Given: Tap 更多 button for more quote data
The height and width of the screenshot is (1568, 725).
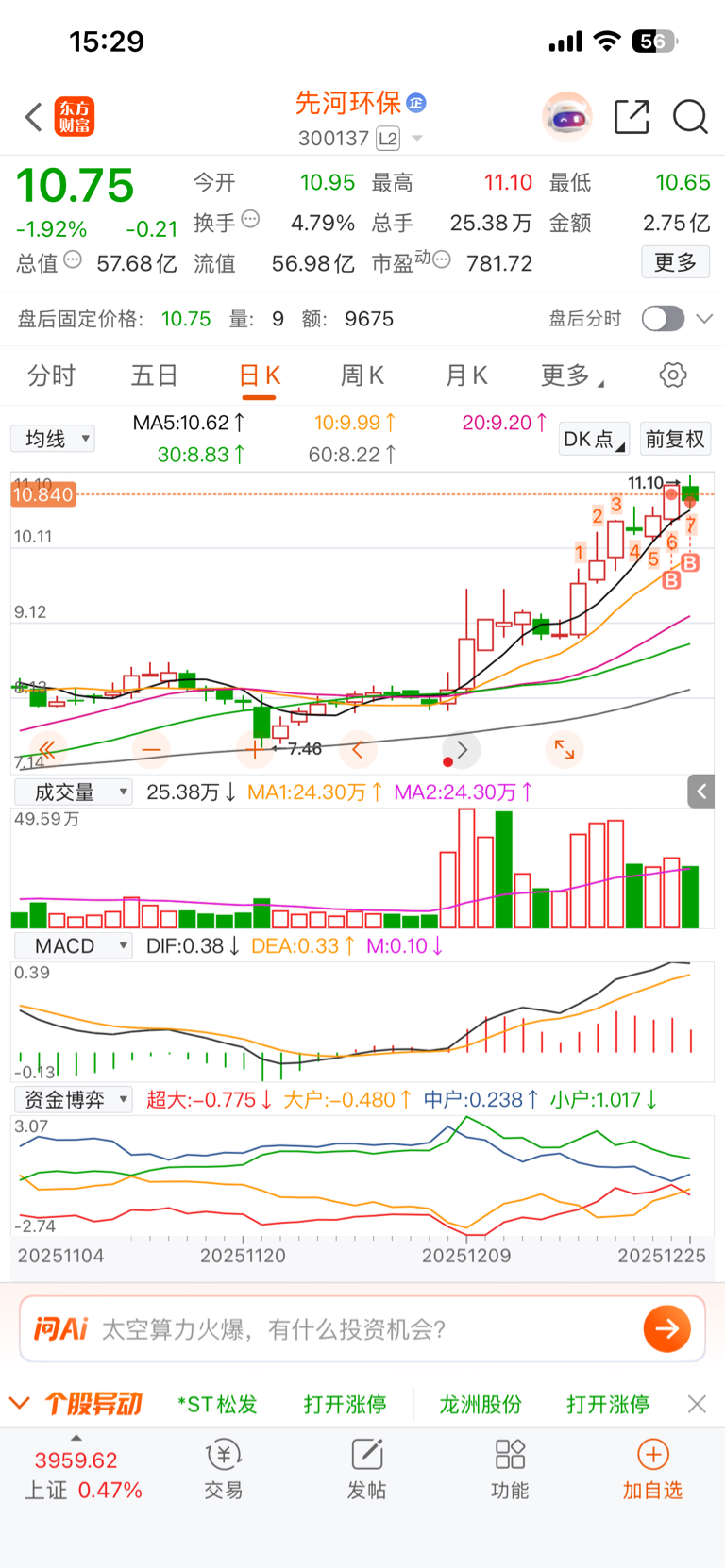Looking at the screenshot, I should [675, 262].
